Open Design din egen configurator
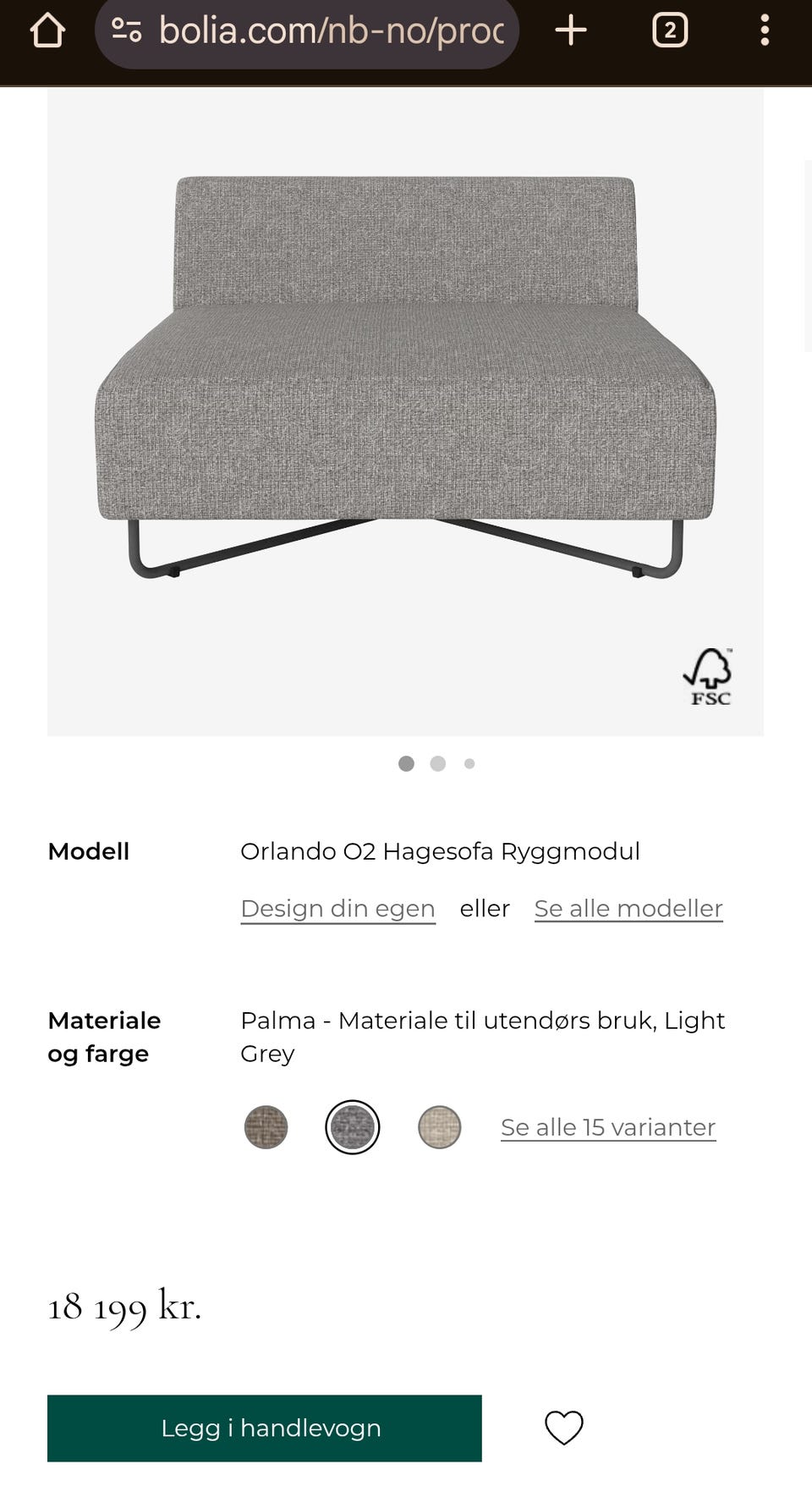The width and height of the screenshot is (812, 1486). 337,908
